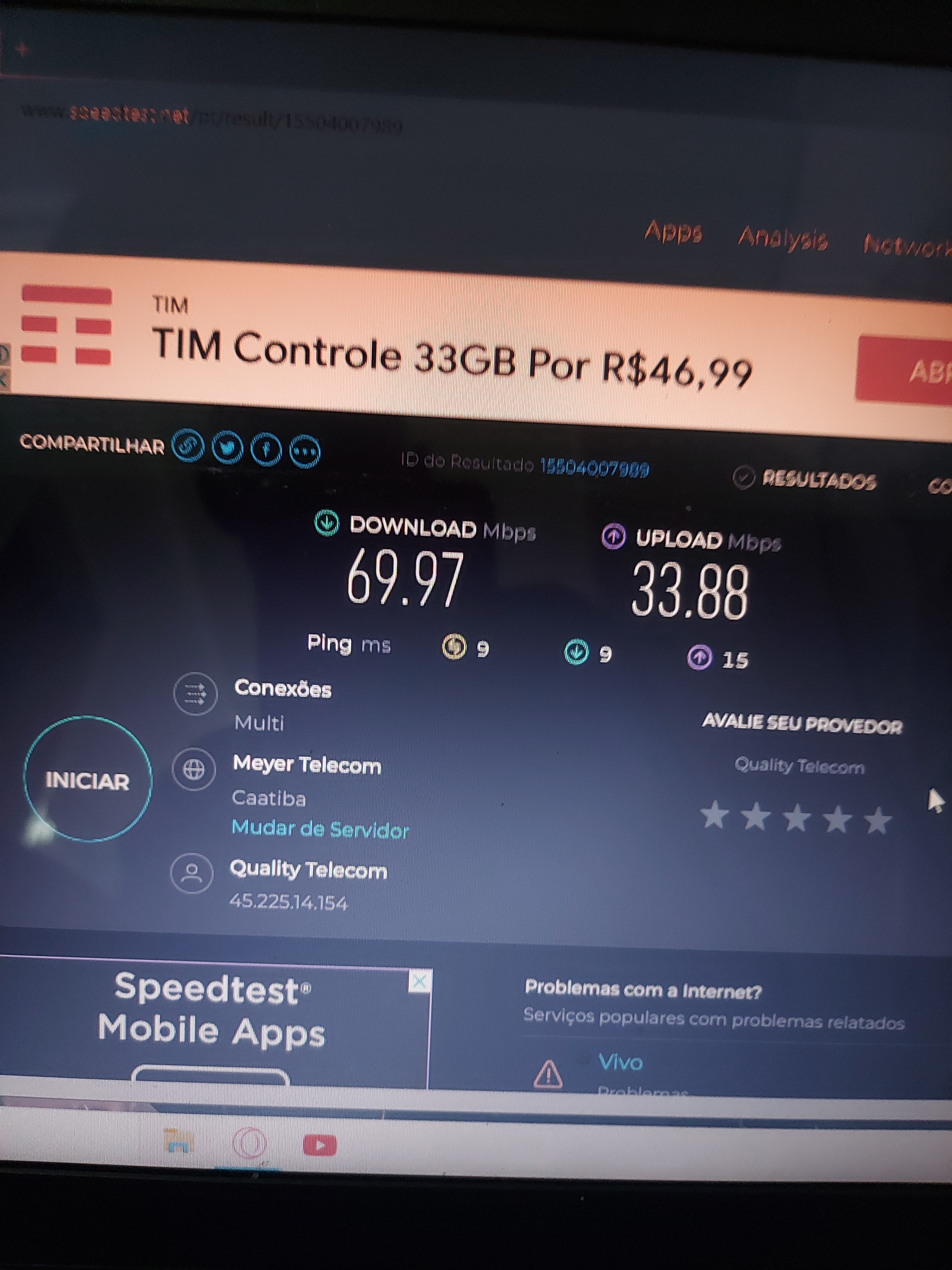Share the result on Twitter
The width and height of the screenshot is (952, 1270).
[x=227, y=448]
